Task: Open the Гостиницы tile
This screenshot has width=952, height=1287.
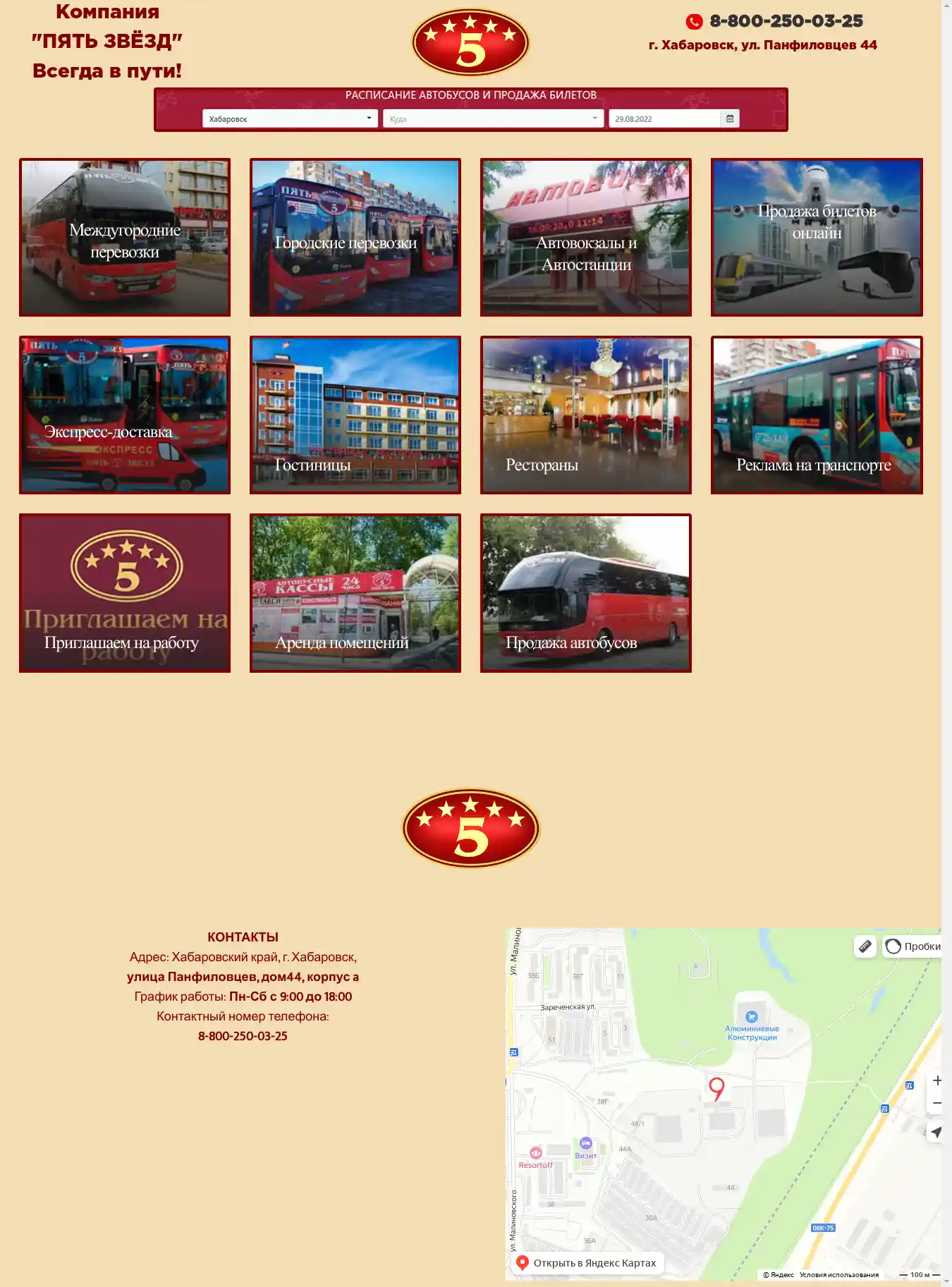Action: coord(355,415)
